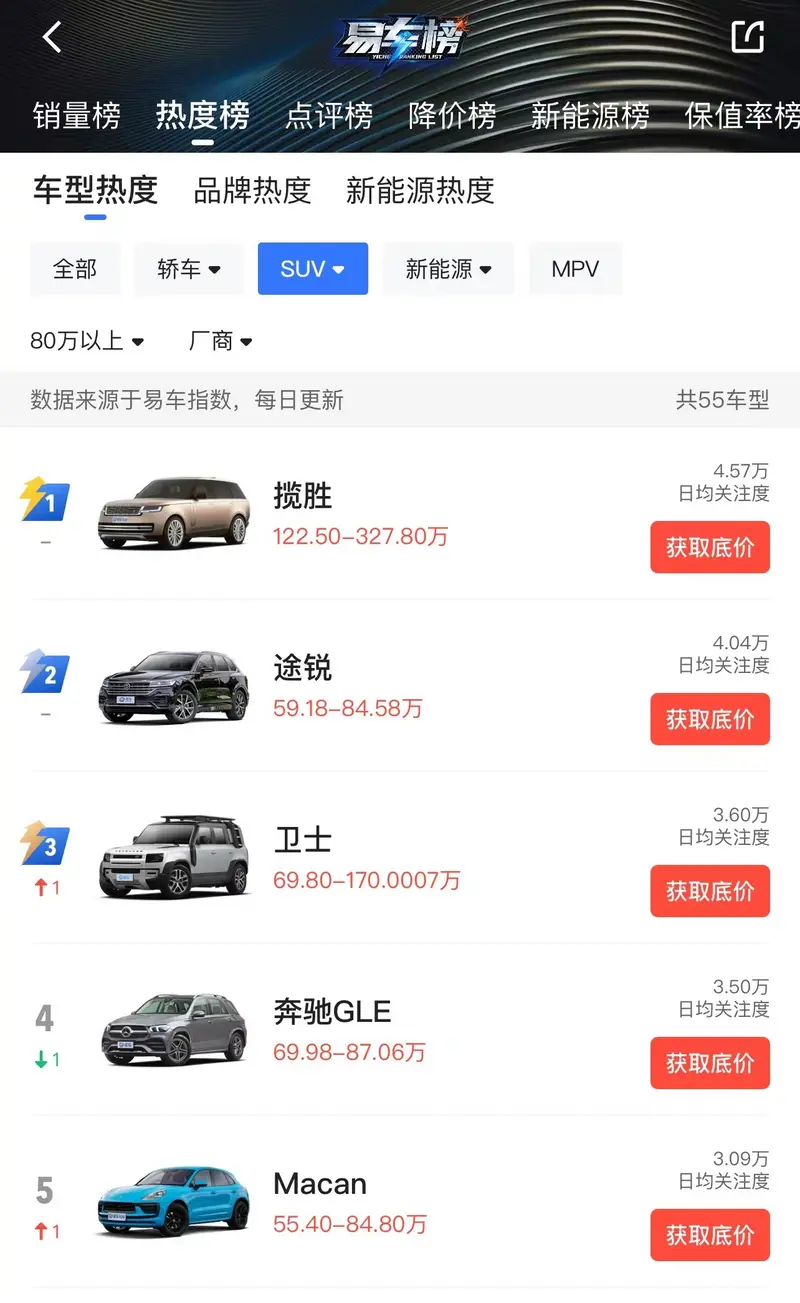Open the 卫士 car listing
800x1303 pixels.
click(302, 840)
